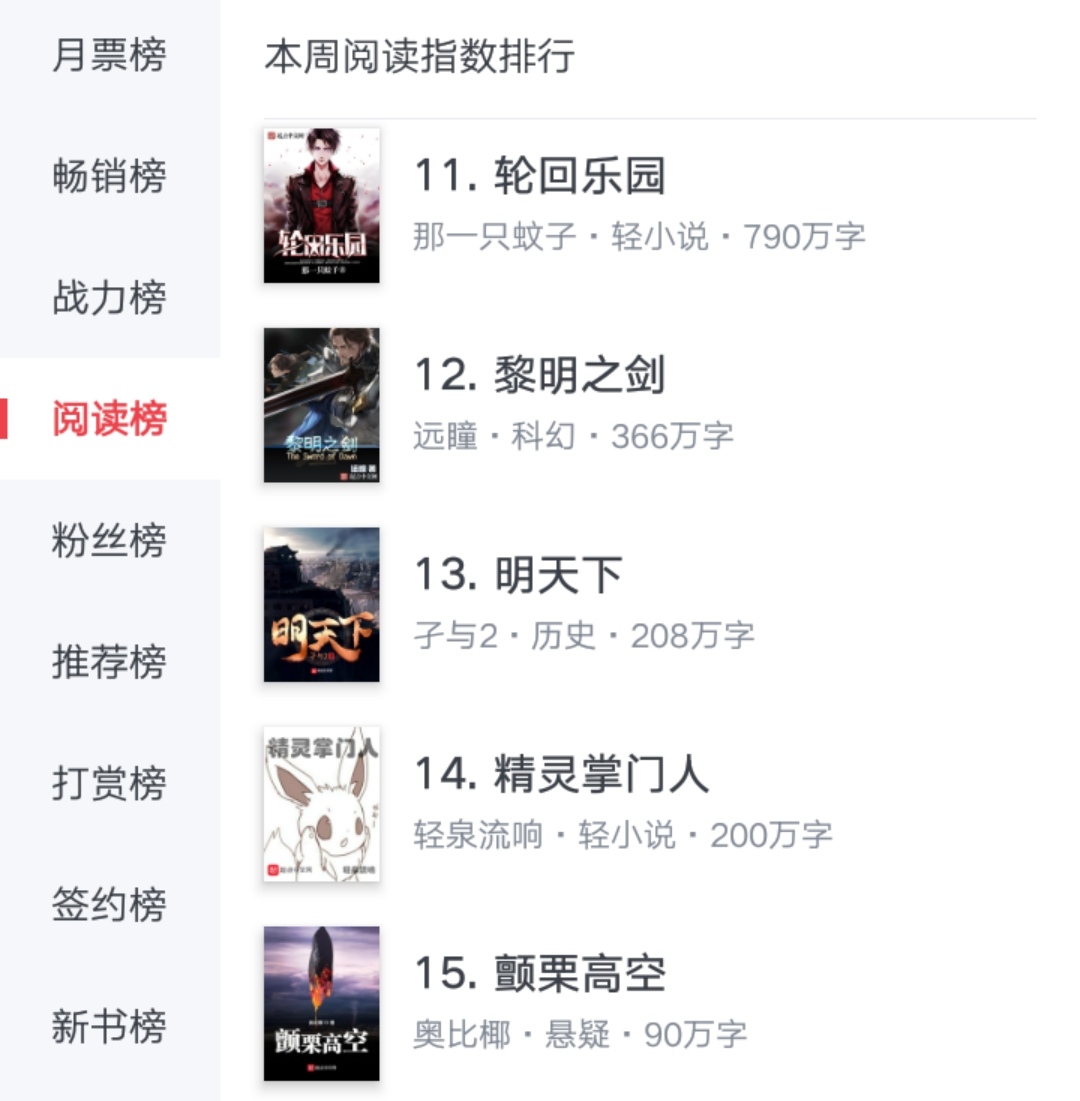Open the 颤栗高空 book cover thumbnail
Viewport: 1080px width, 1101px height.
pos(322,1001)
